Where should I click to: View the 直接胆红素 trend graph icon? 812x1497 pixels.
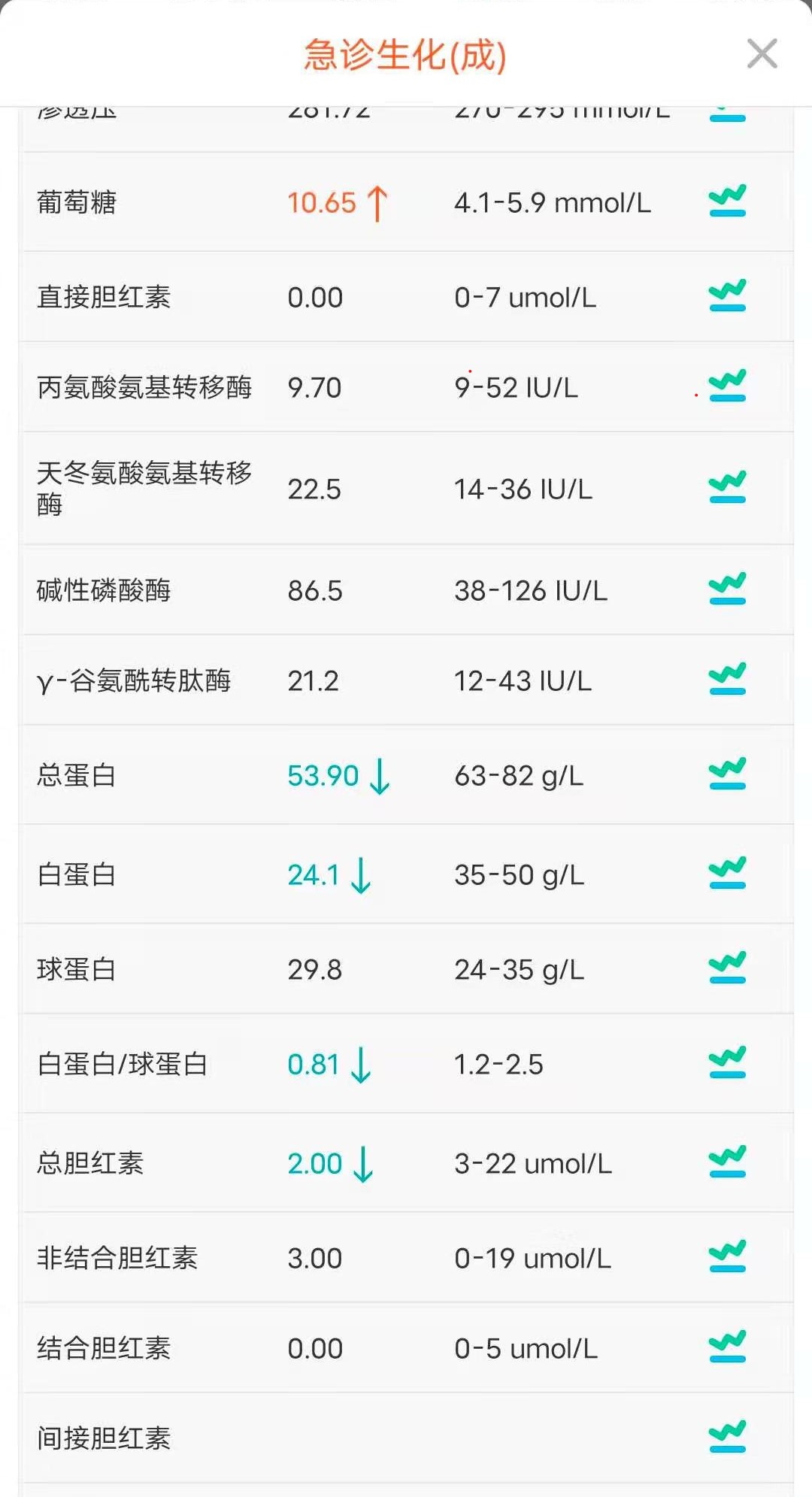pyautogui.click(x=728, y=296)
